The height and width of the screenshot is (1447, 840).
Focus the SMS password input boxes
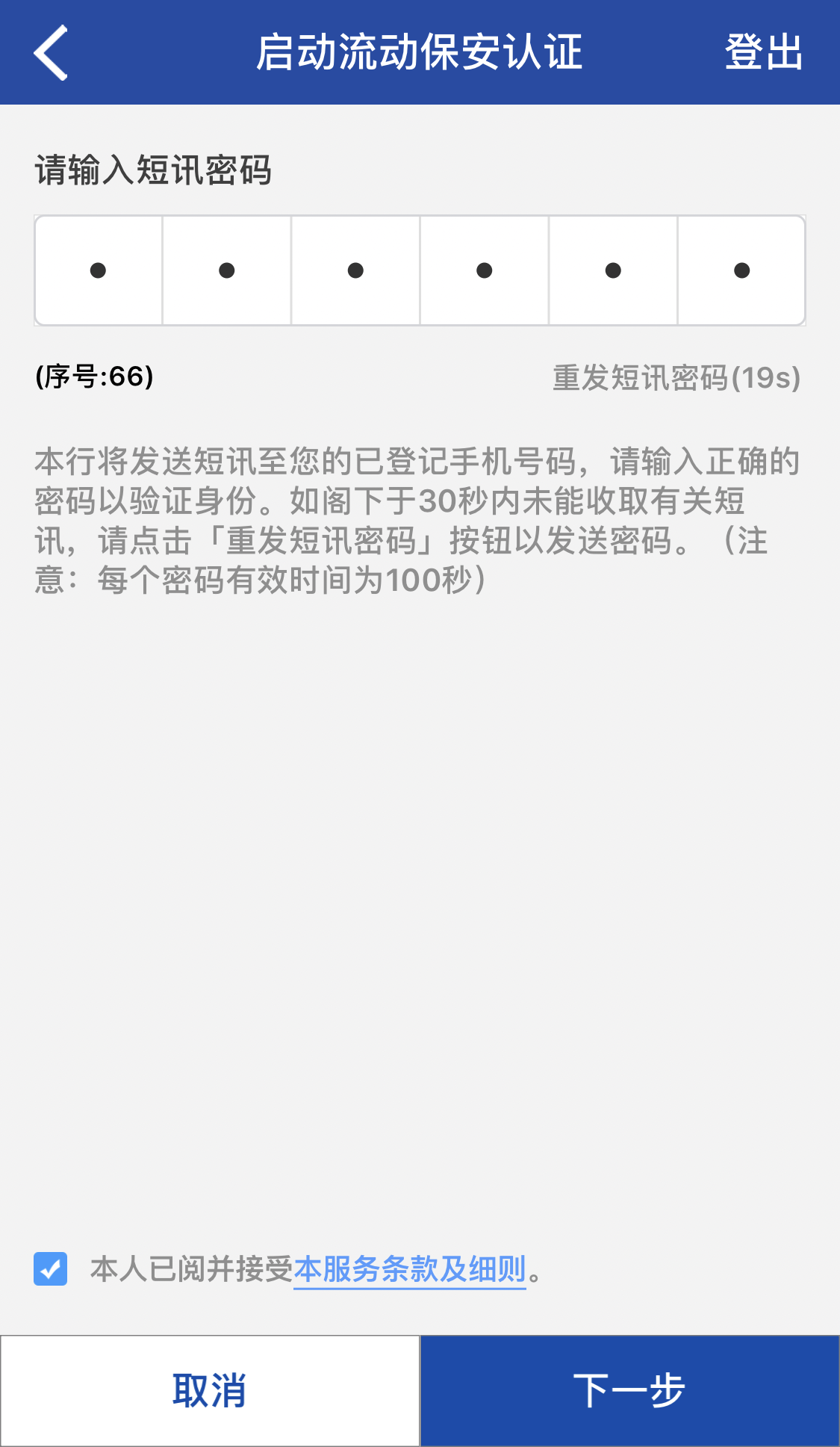[x=420, y=270]
